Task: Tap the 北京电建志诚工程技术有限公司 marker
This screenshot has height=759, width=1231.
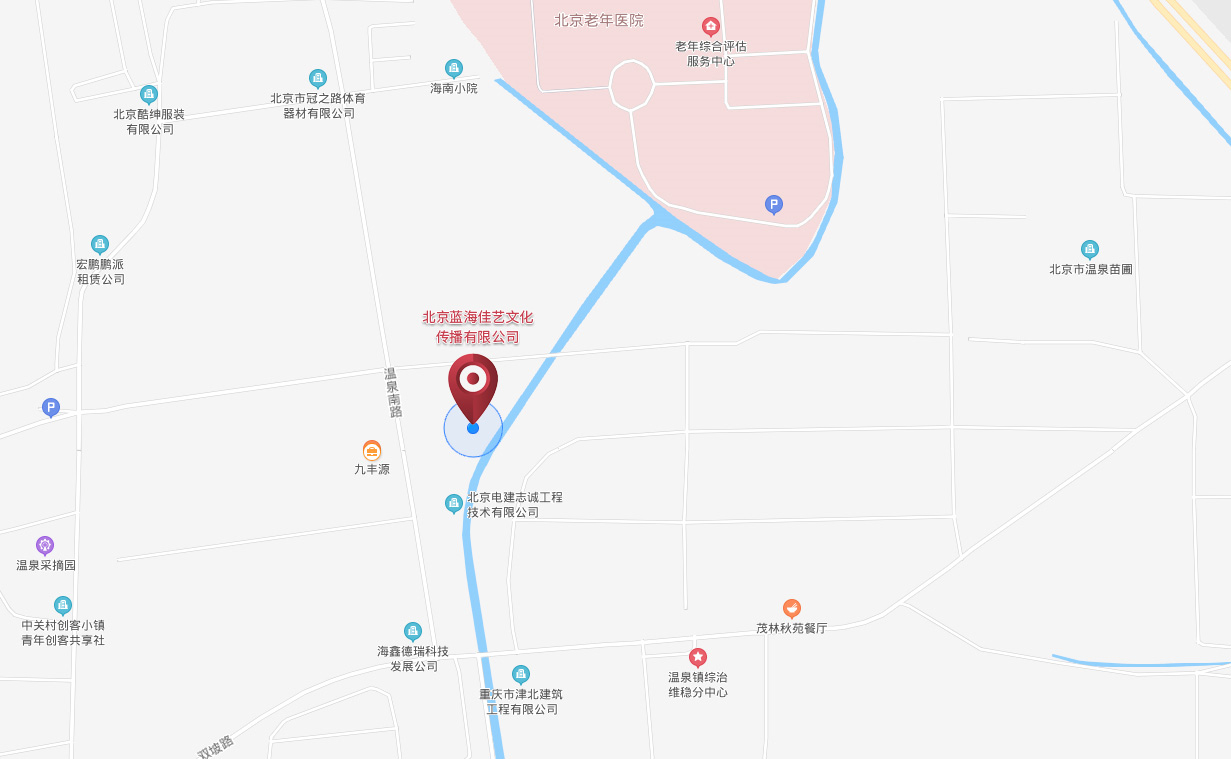Action: [454, 502]
